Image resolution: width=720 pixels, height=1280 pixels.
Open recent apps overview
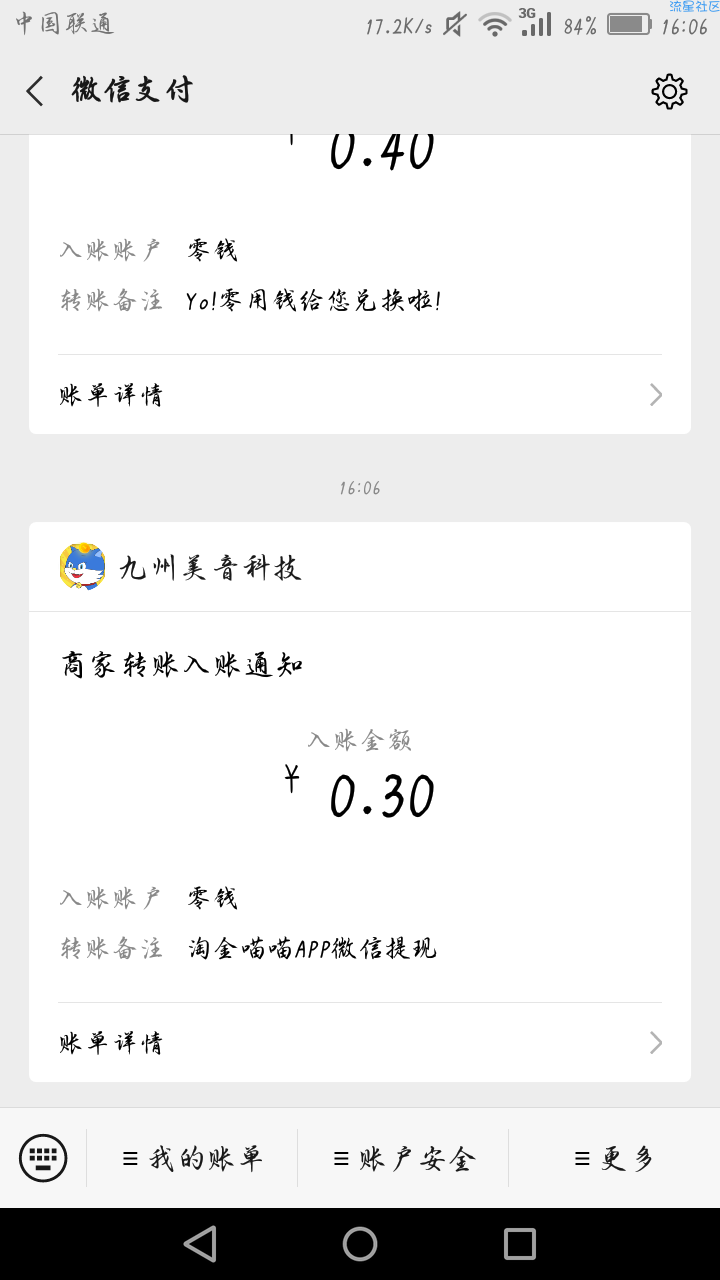click(520, 1244)
